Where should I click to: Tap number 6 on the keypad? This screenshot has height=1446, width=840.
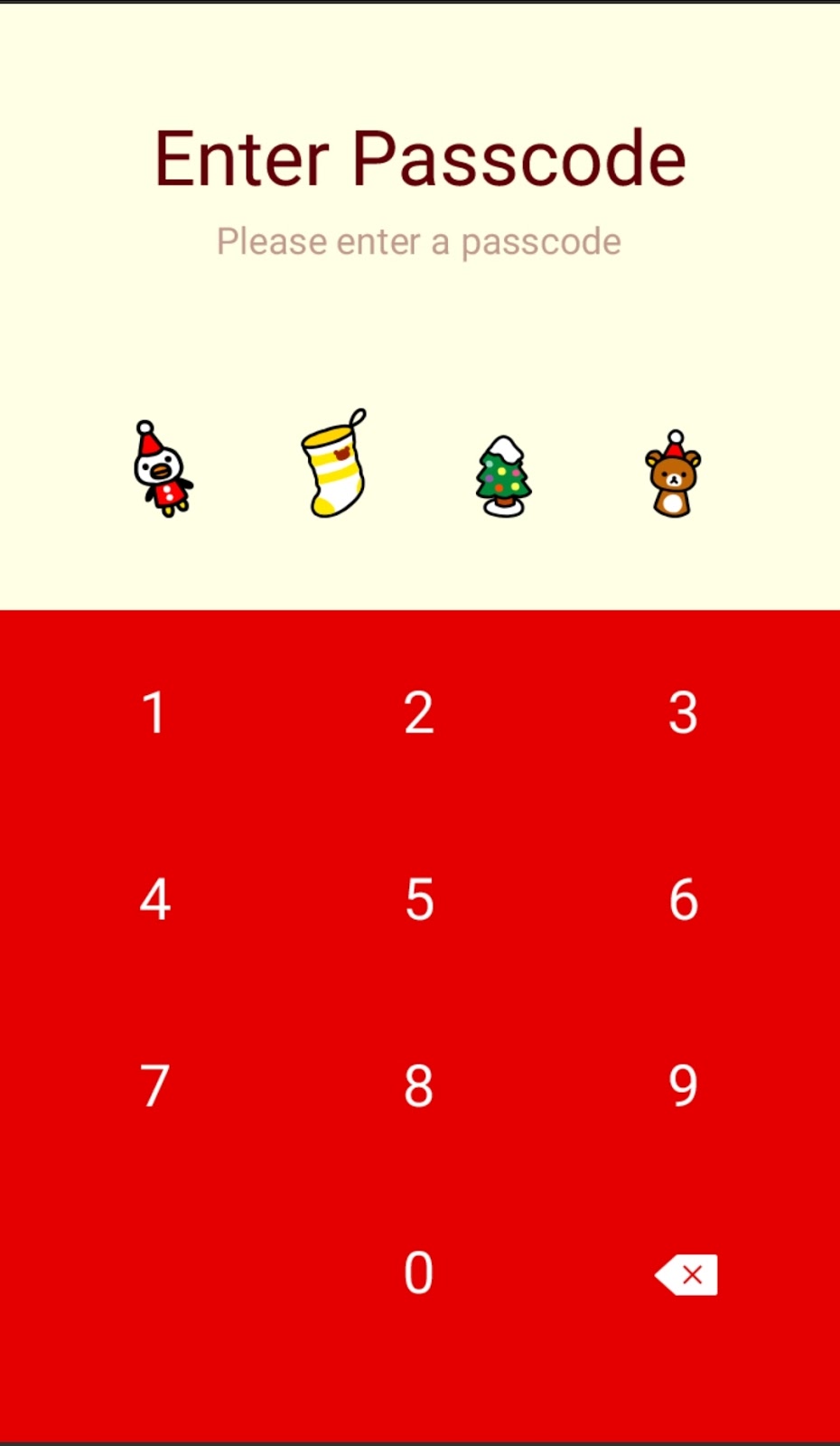[683, 900]
